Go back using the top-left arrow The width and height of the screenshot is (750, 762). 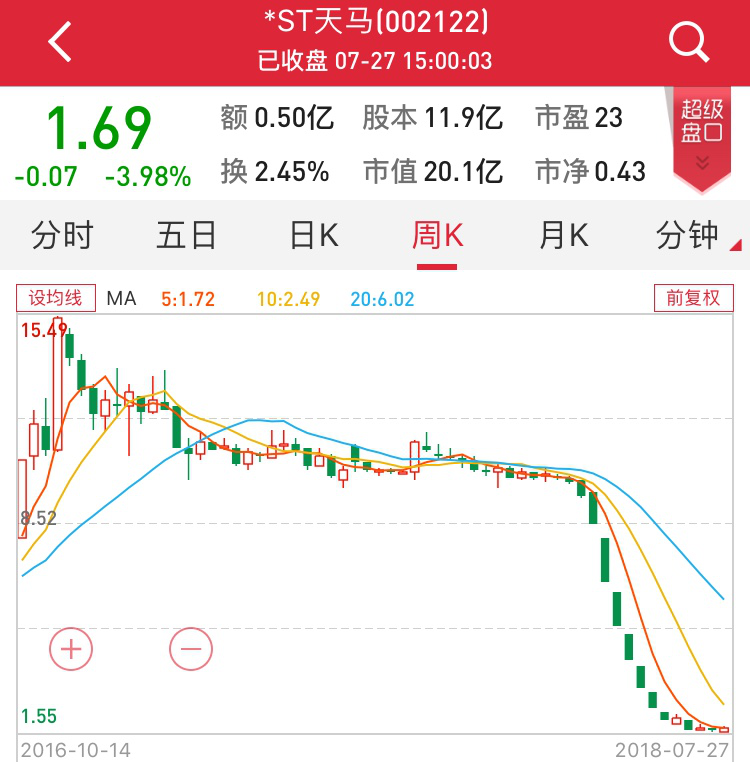(x=60, y=42)
